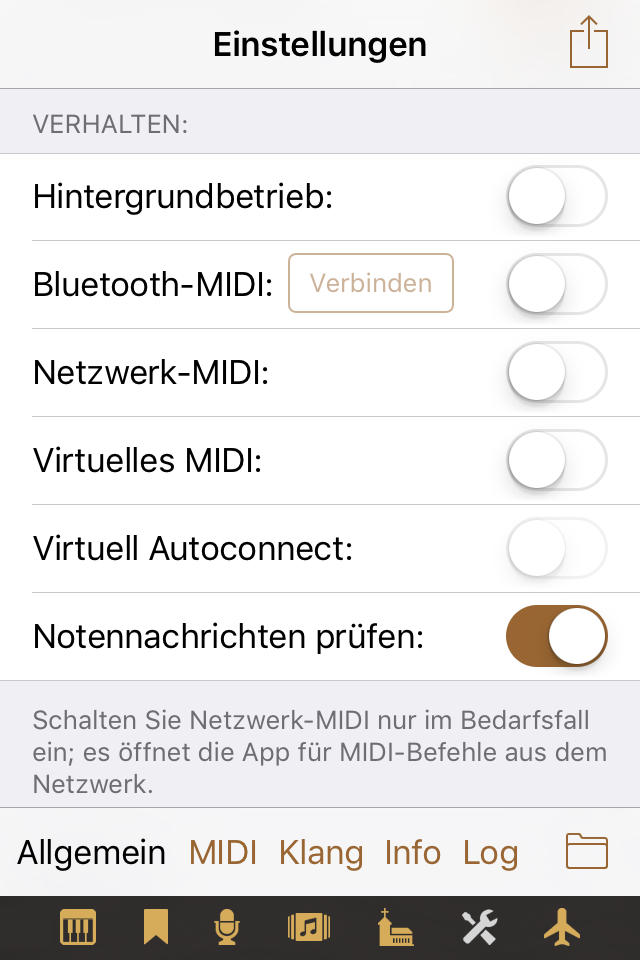
Task: Switch on Virtuelles MIDI
Action: pos(557,460)
